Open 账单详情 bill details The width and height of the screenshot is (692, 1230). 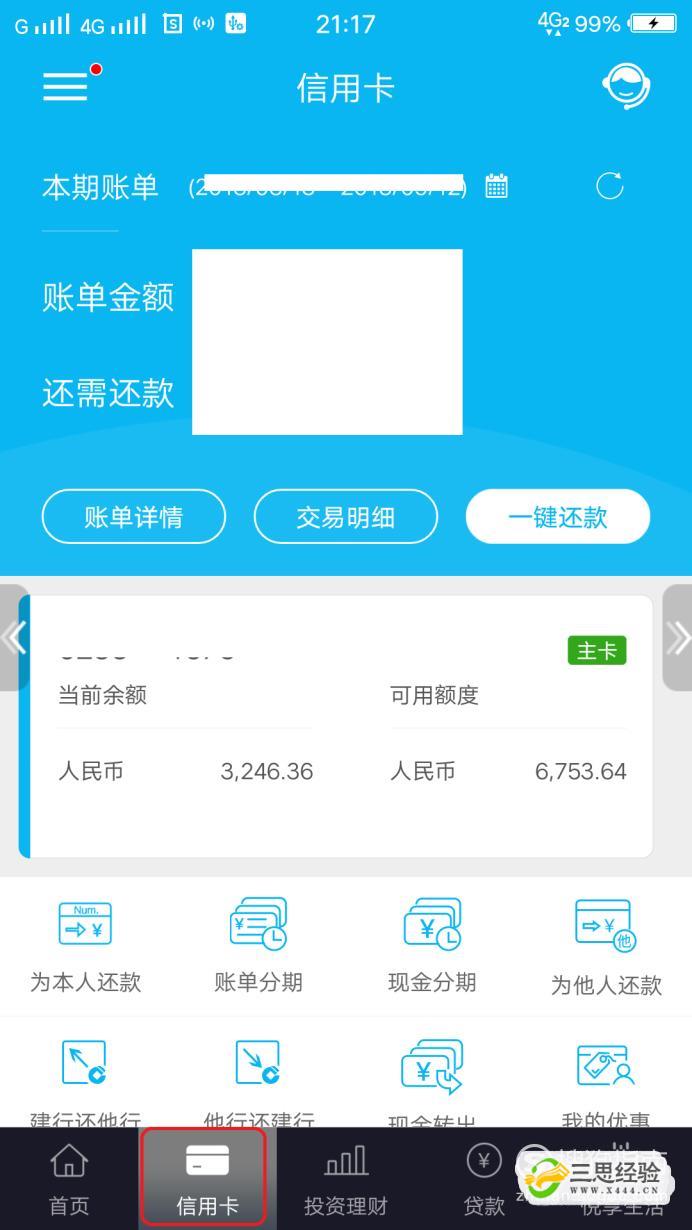tap(133, 517)
